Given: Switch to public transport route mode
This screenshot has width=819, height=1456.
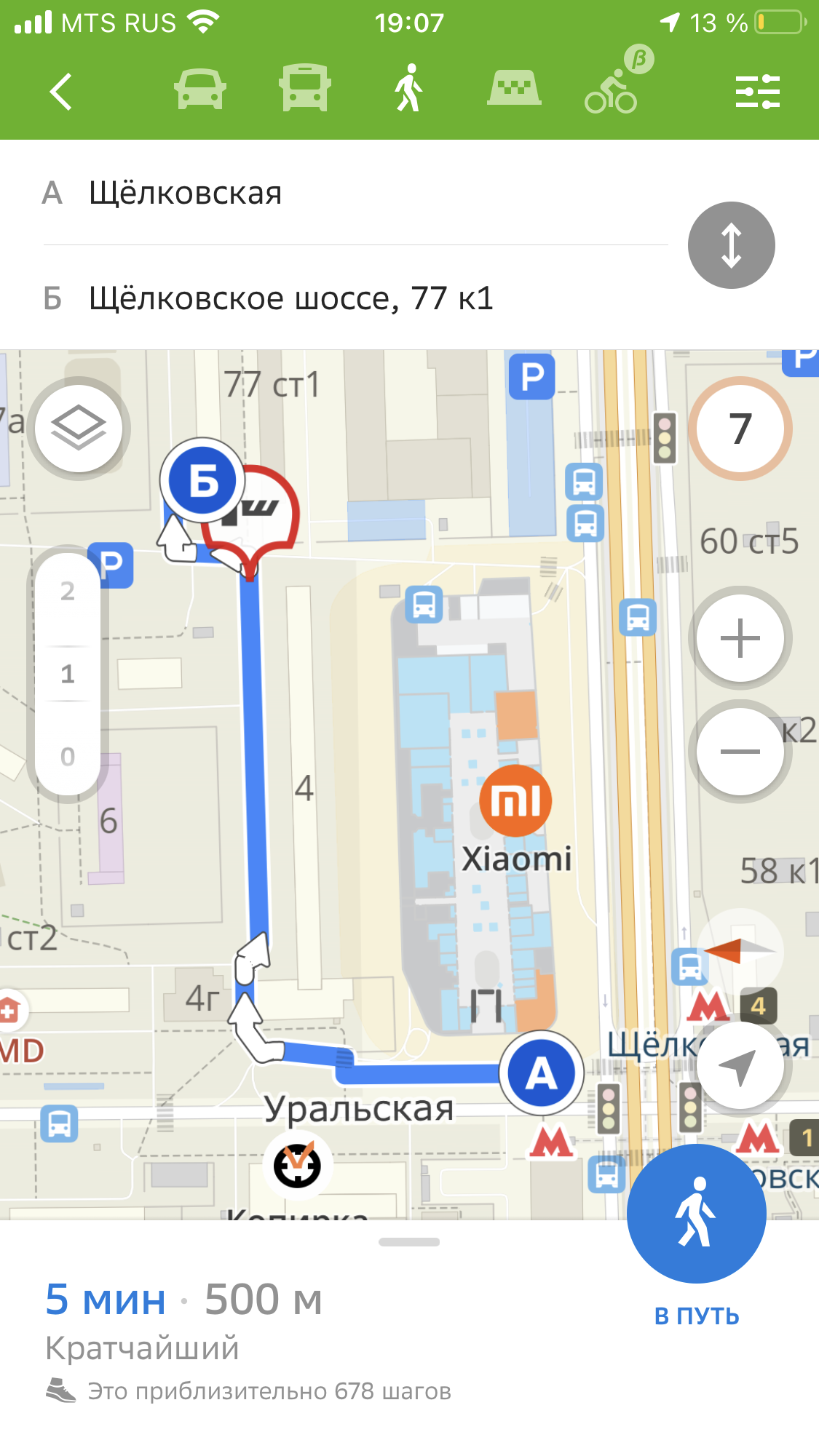Looking at the screenshot, I should coord(305,89).
